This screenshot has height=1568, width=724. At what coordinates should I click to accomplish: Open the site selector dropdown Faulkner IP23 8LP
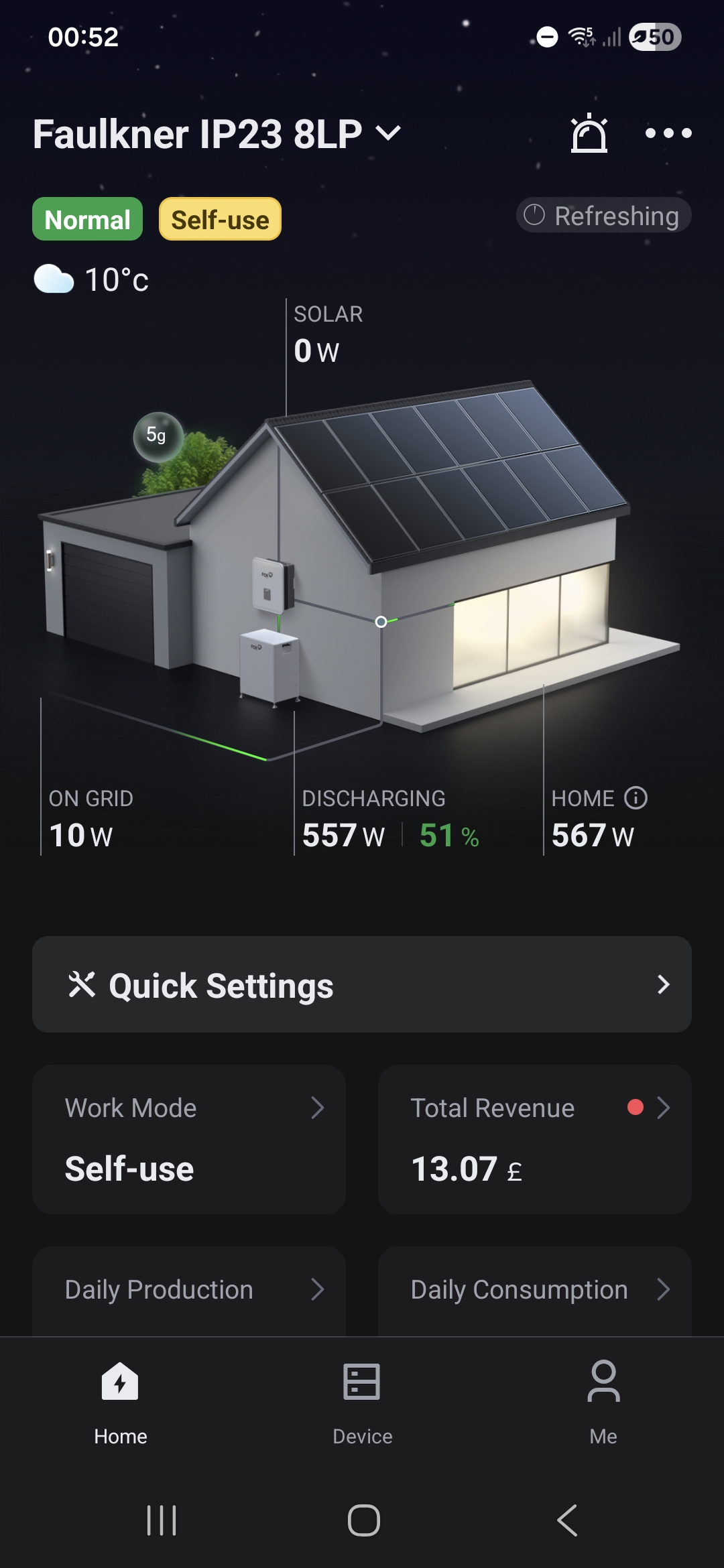(x=217, y=134)
